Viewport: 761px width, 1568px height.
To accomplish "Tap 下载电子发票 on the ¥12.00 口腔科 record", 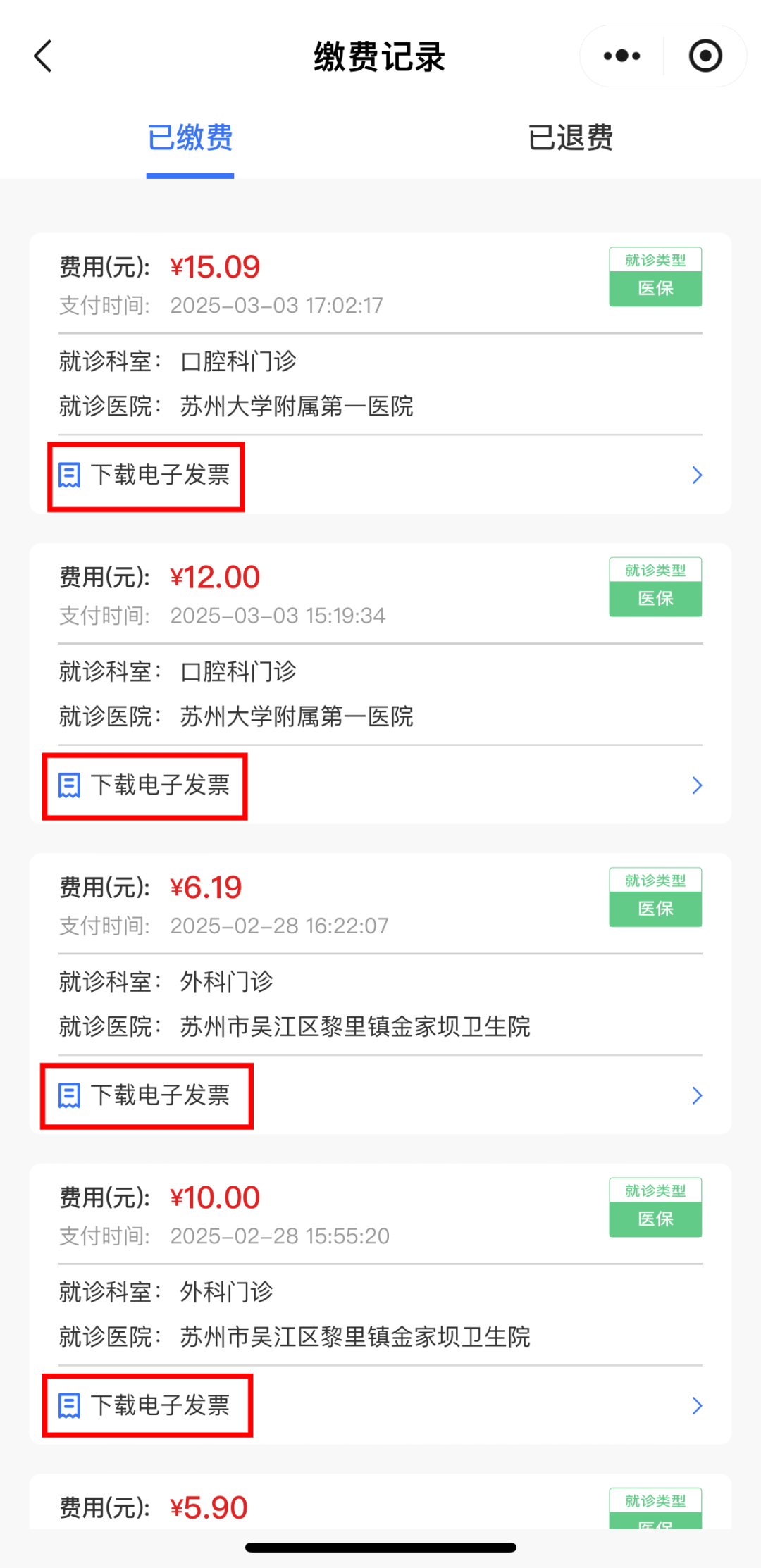I will (163, 785).
